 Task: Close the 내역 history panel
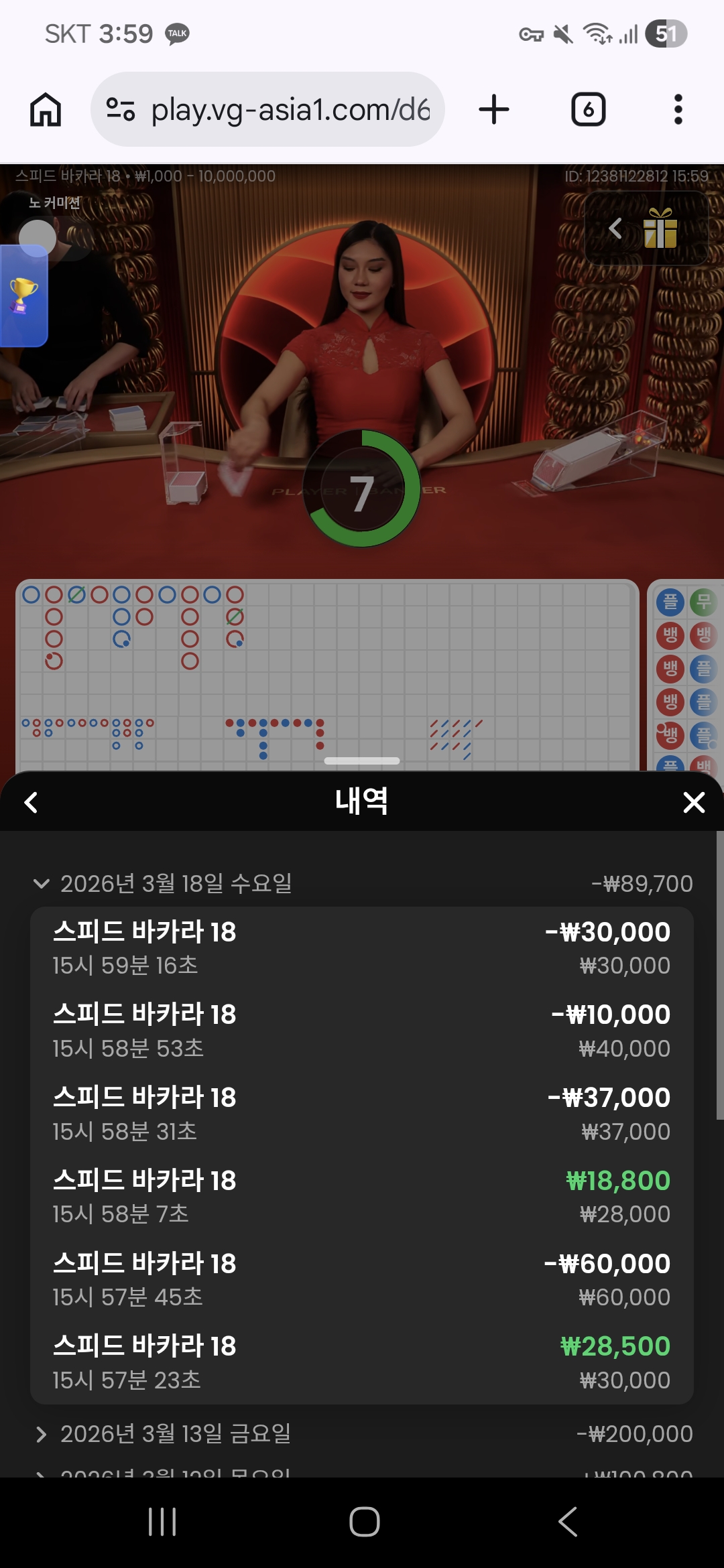(694, 802)
